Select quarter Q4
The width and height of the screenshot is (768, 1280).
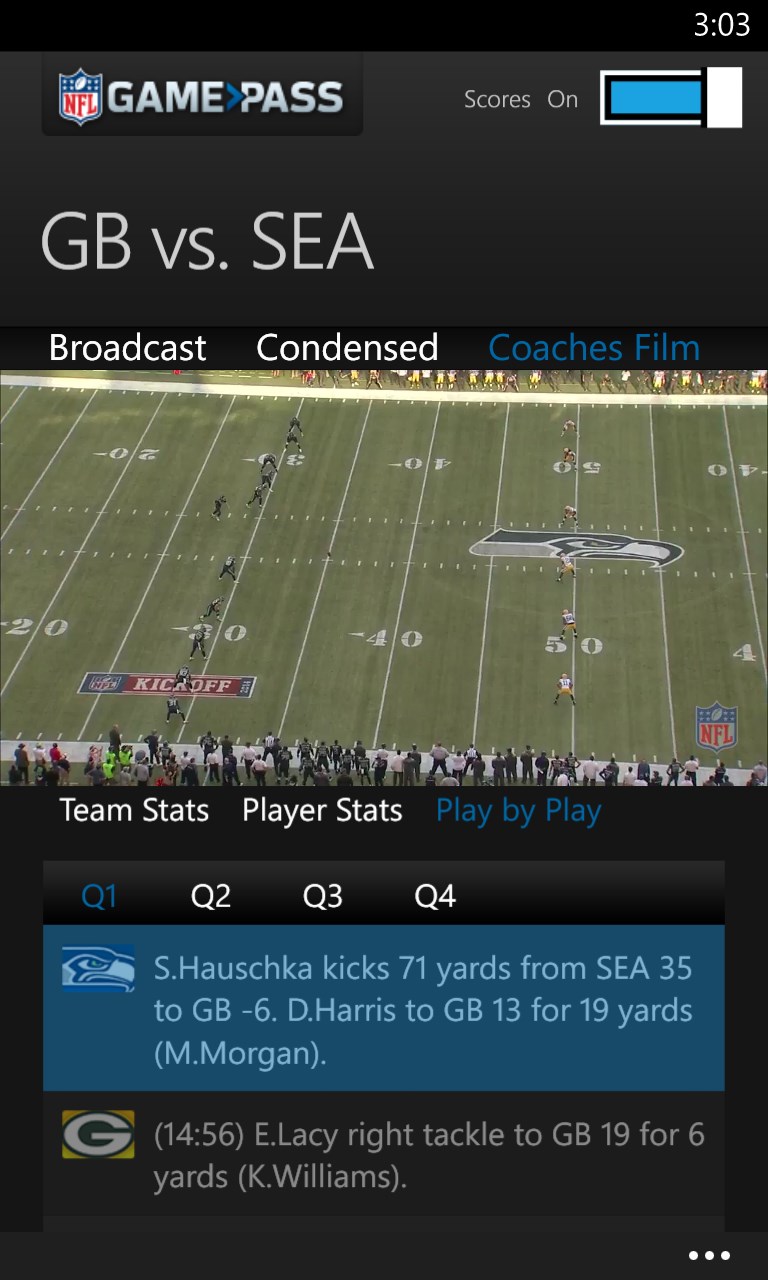434,895
